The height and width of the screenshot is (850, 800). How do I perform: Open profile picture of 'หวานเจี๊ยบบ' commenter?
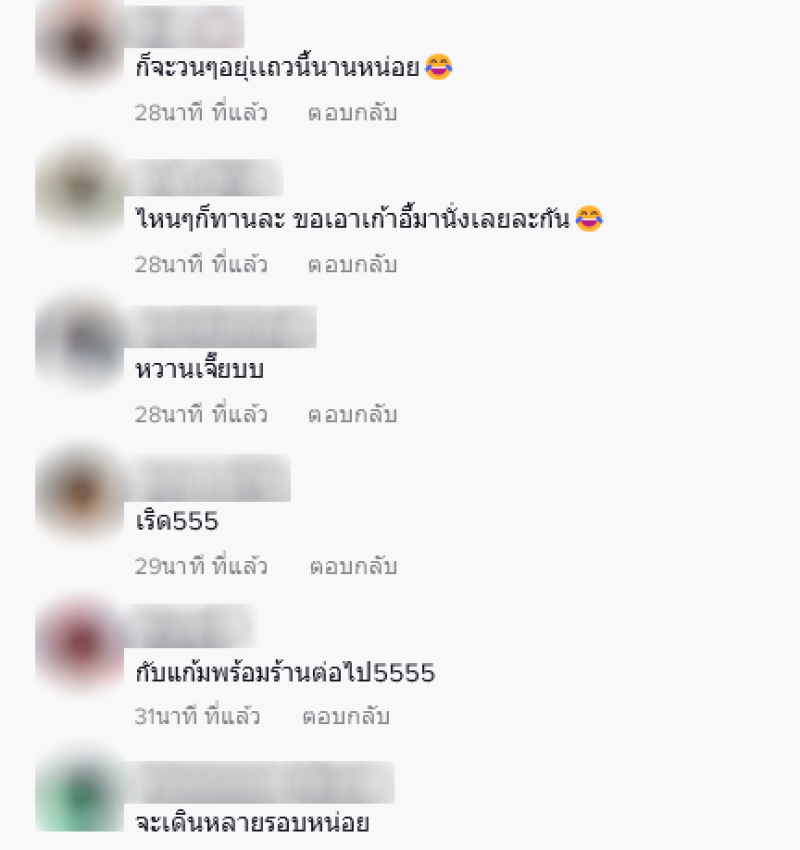click(78, 341)
